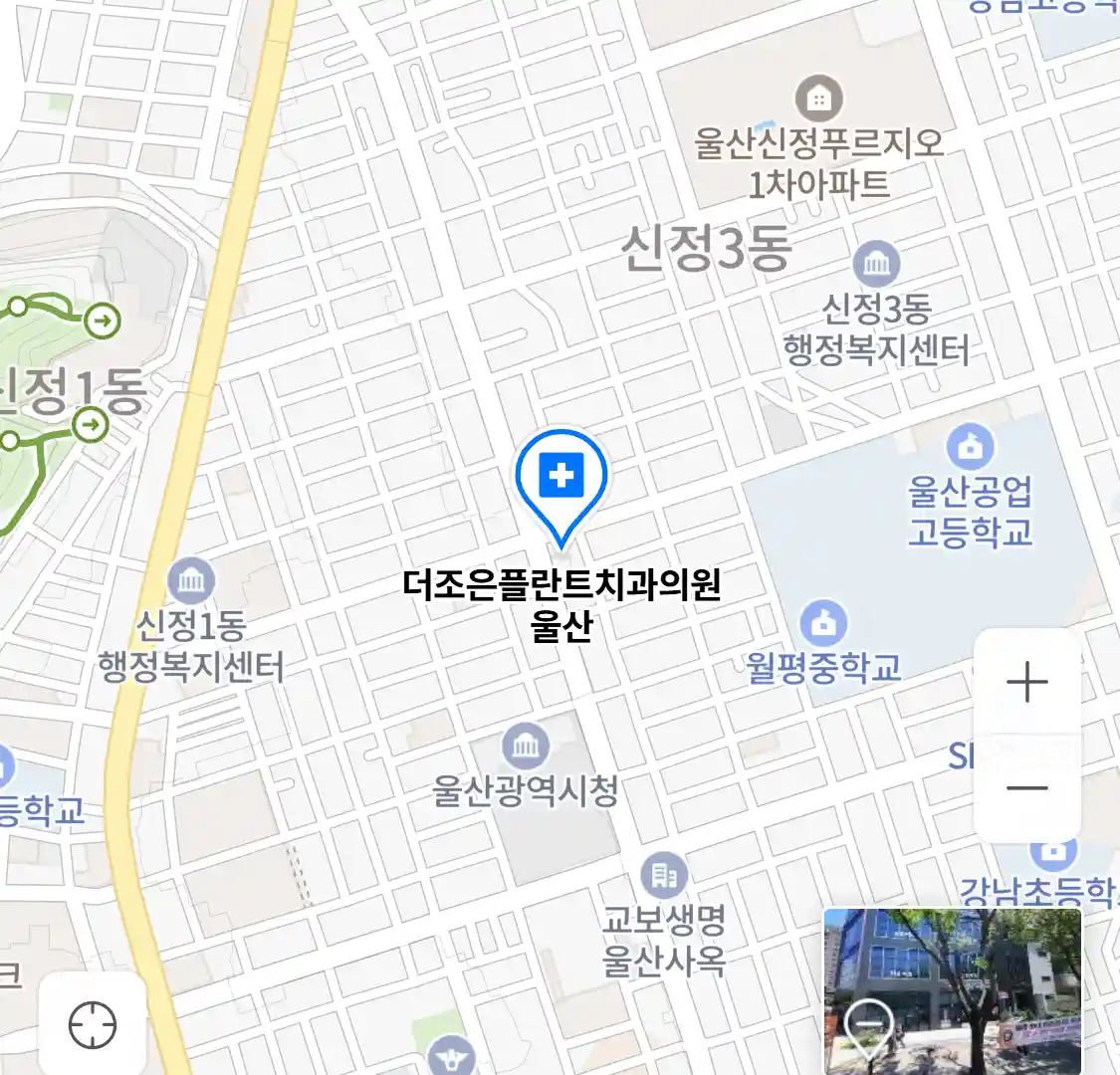Center map on current location
The height and width of the screenshot is (1075, 1120).
tap(92, 1024)
